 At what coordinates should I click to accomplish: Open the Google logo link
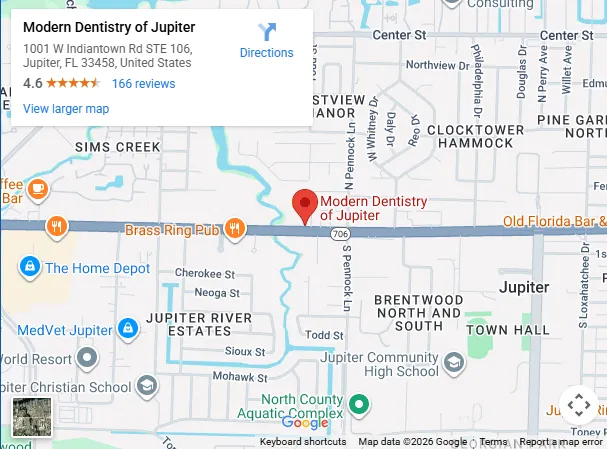click(x=305, y=422)
